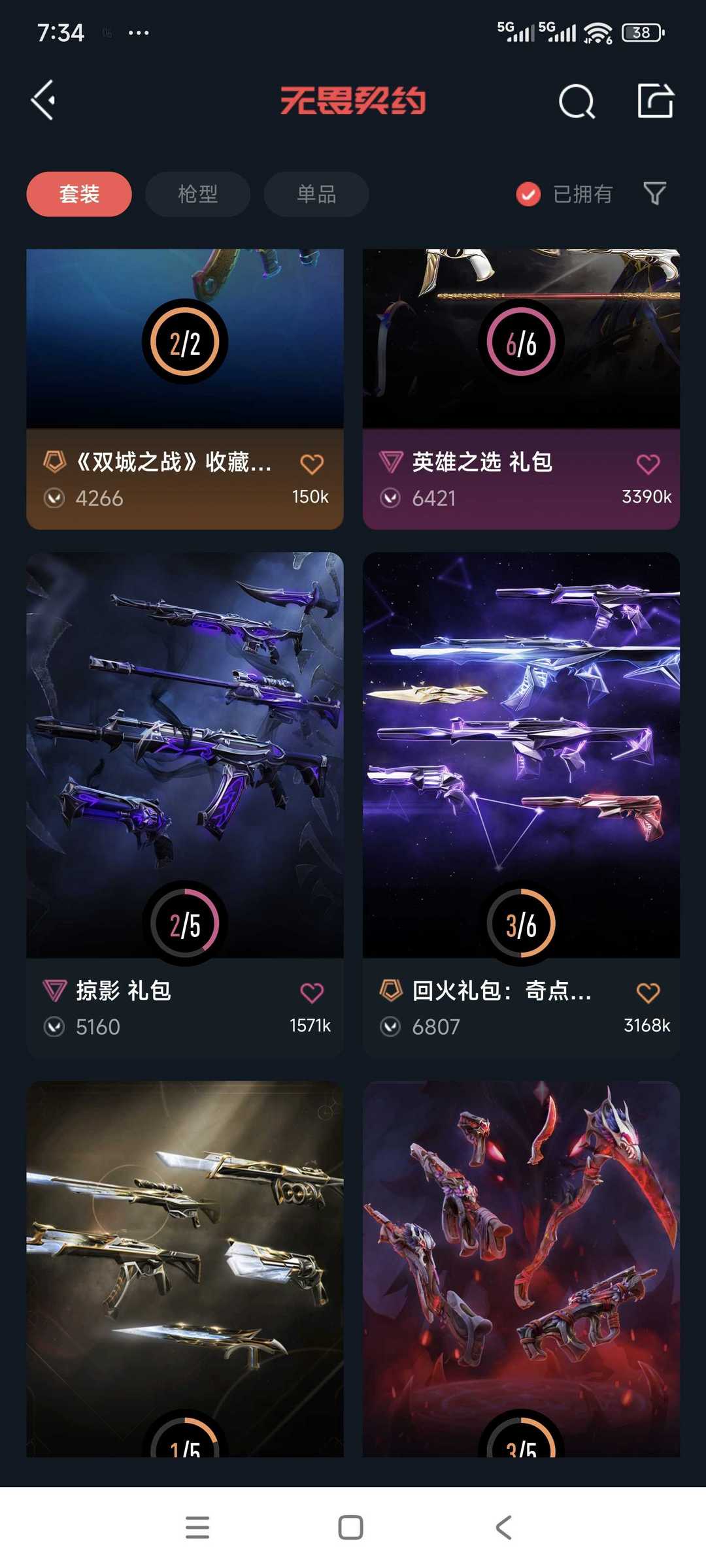Open the gold weapon bundle showing 1/5
Screen dimensions: 706x1568
(185, 1269)
